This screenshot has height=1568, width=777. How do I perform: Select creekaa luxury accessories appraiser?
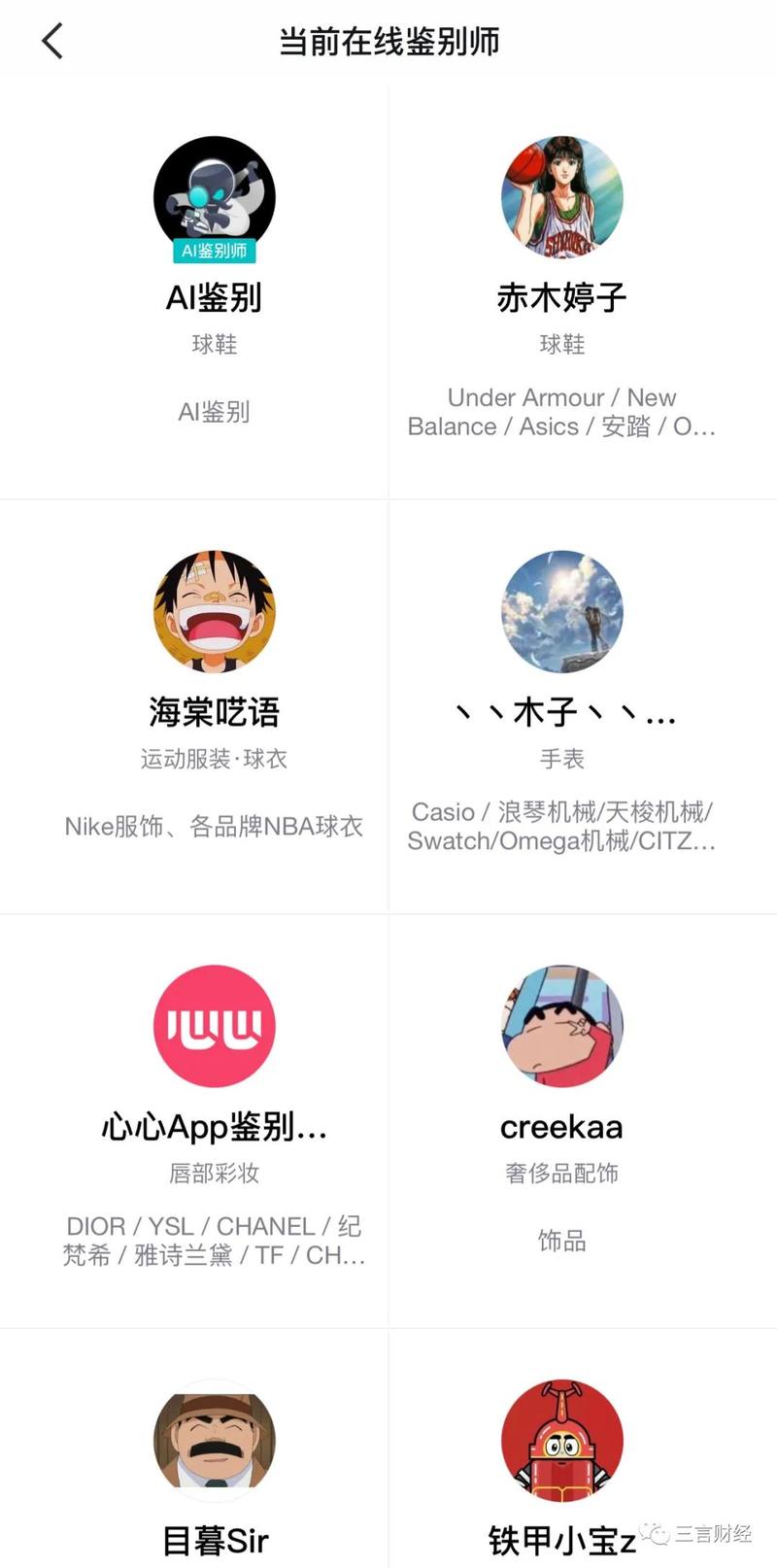(561, 1120)
